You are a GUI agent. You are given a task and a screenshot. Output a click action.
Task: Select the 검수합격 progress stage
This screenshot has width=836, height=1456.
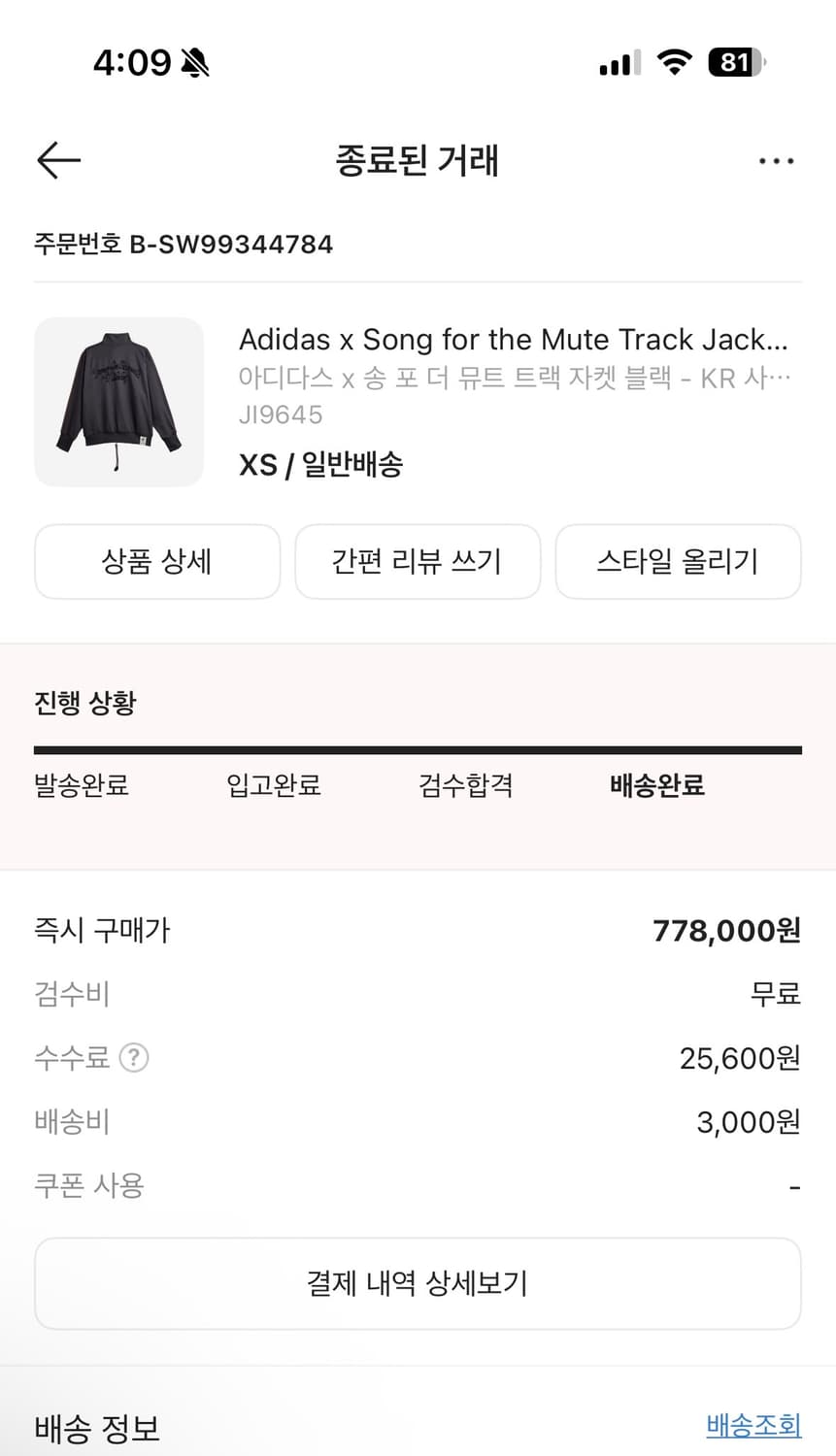(464, 786)
